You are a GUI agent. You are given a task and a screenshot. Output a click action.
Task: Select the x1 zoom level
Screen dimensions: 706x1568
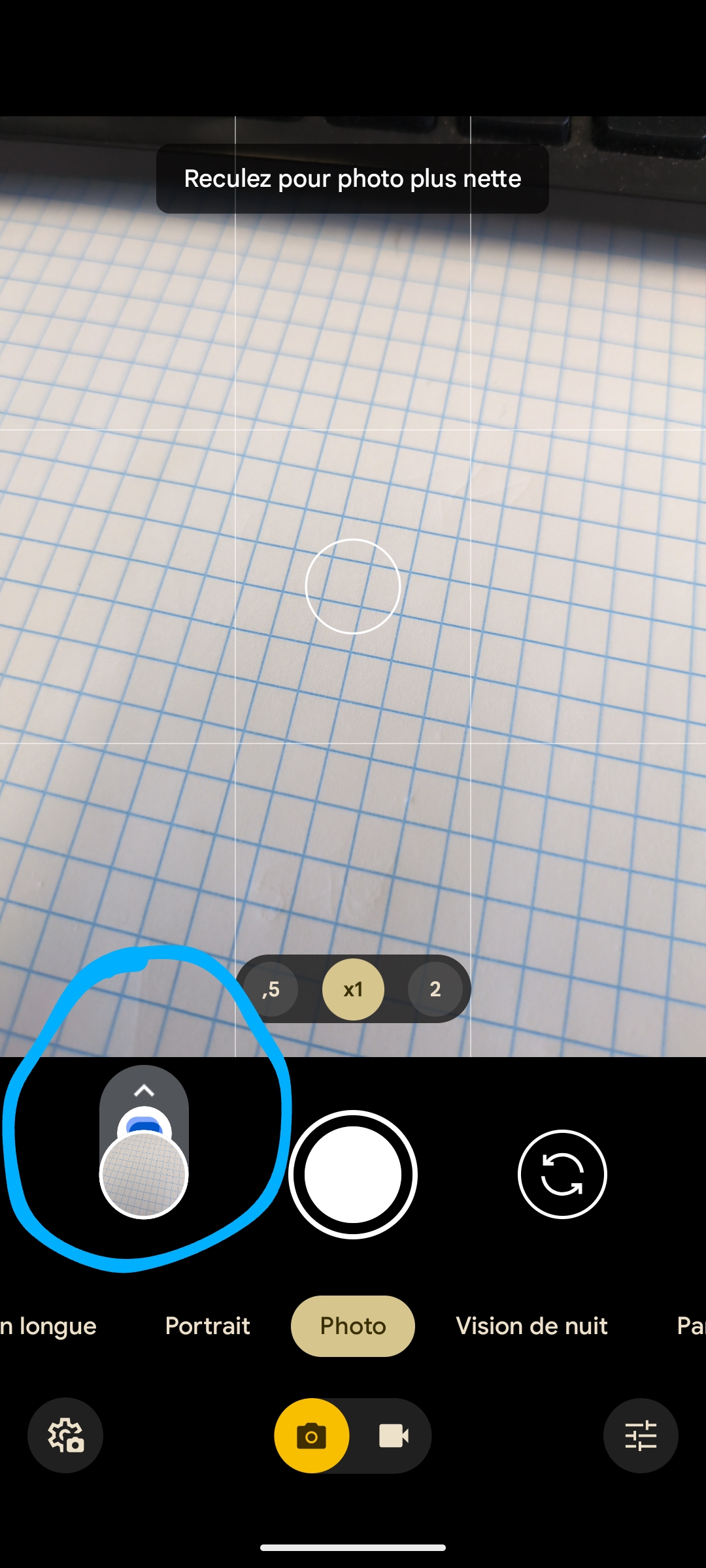[x=353, y=989]
